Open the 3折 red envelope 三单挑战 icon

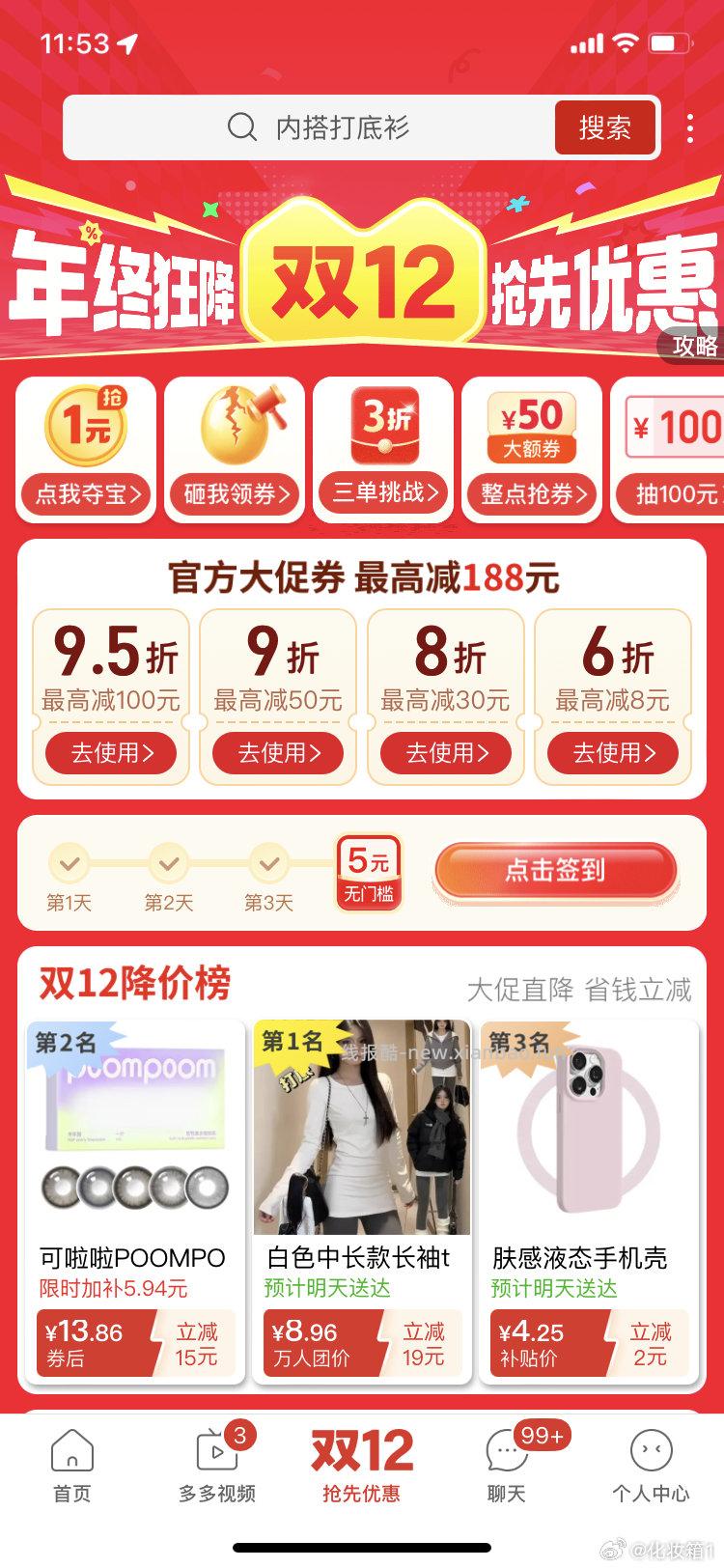383,425
